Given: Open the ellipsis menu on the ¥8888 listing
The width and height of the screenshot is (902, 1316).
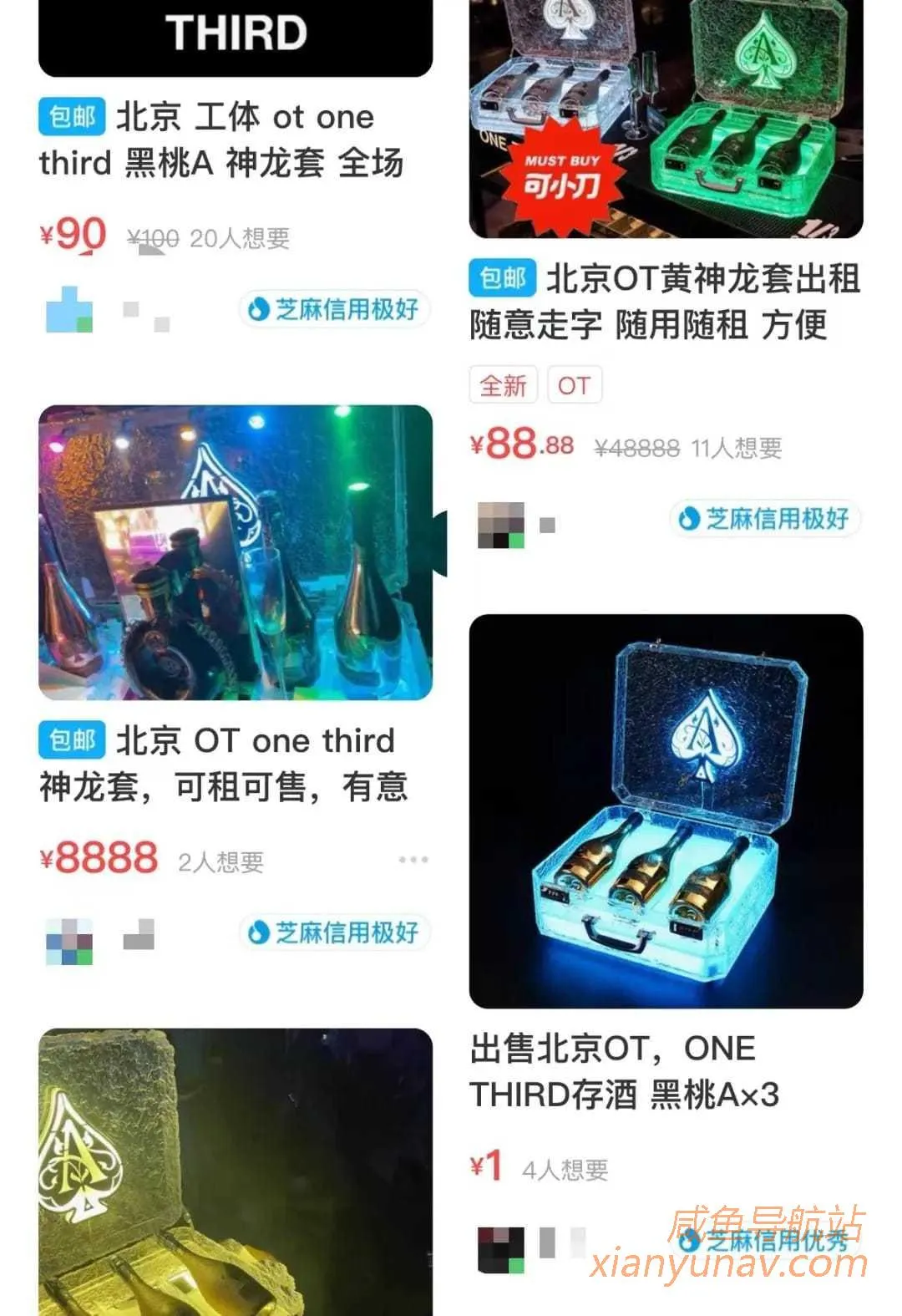Looking at the screenshot, I should click(x=411, y=859).
